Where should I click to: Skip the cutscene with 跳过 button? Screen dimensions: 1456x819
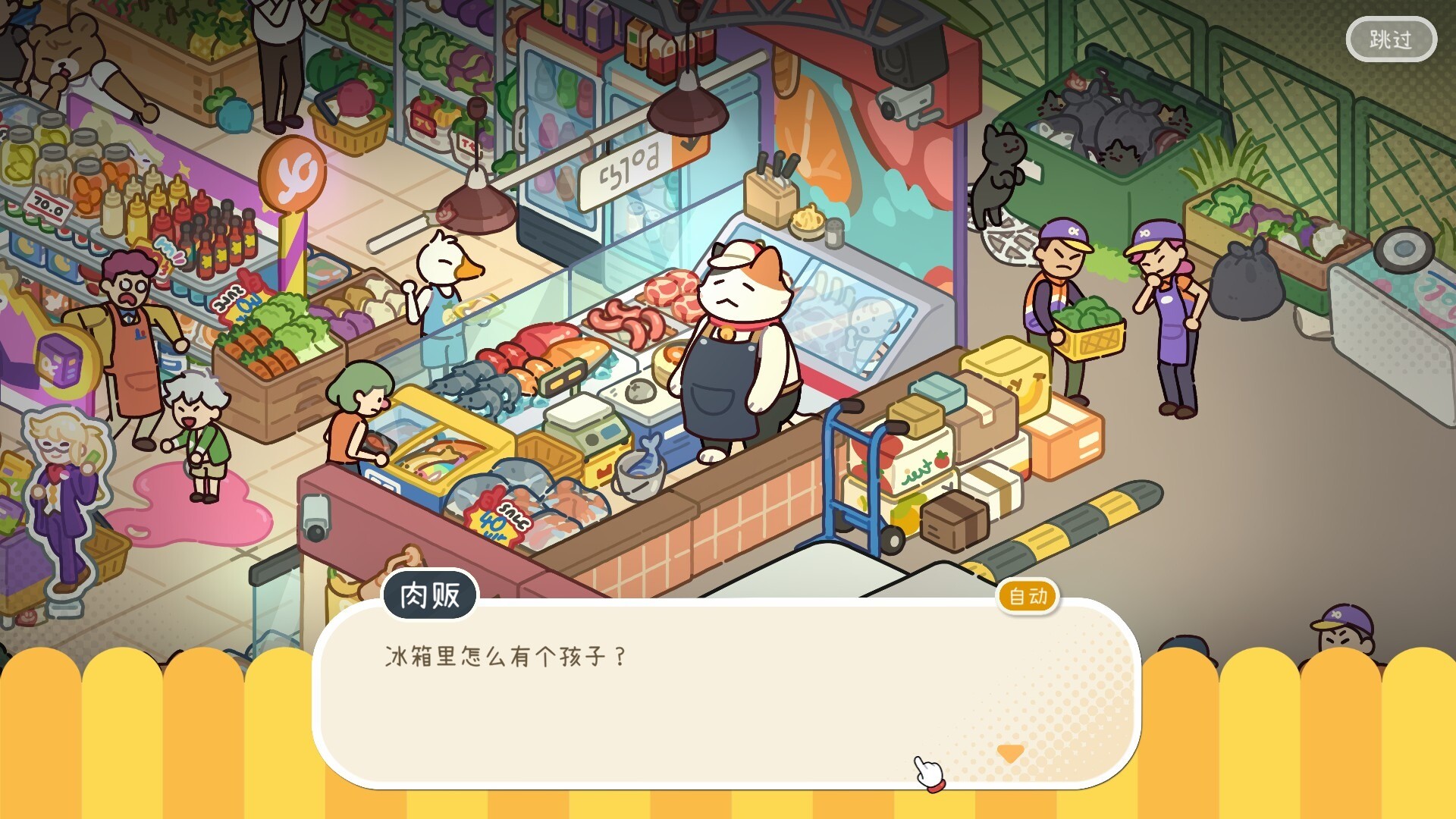(x=1391, y=39)
